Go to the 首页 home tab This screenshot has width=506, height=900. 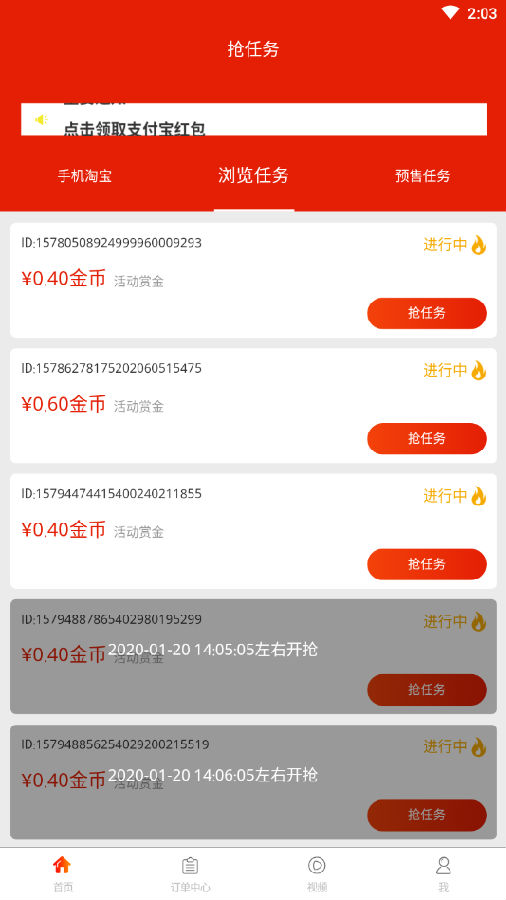pyautogui.click(x=63, y=873)
